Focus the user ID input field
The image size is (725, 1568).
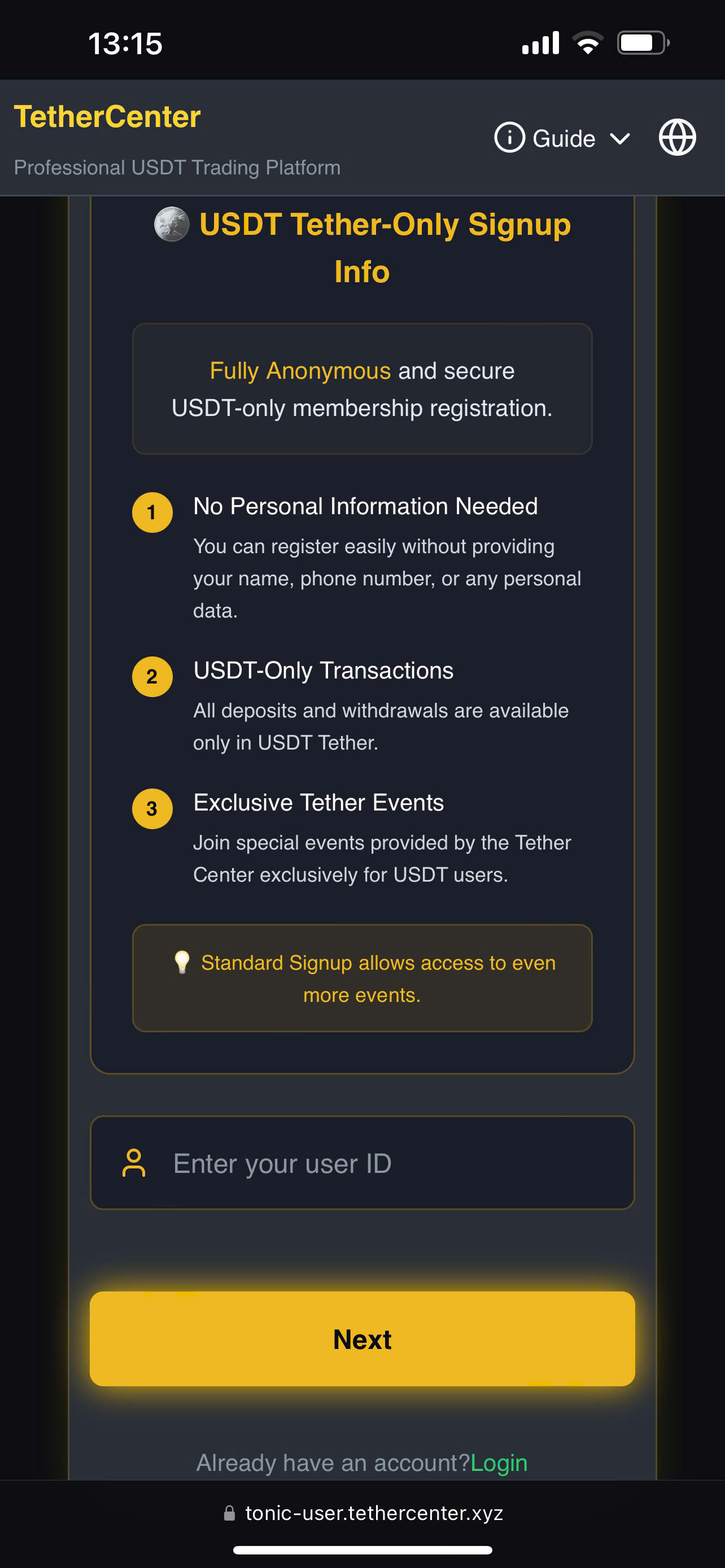click(x=377, y=1163)
